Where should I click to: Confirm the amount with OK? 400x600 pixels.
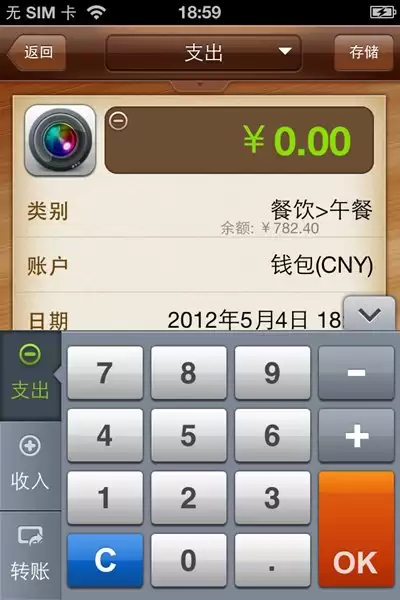[x=356, y=529]
